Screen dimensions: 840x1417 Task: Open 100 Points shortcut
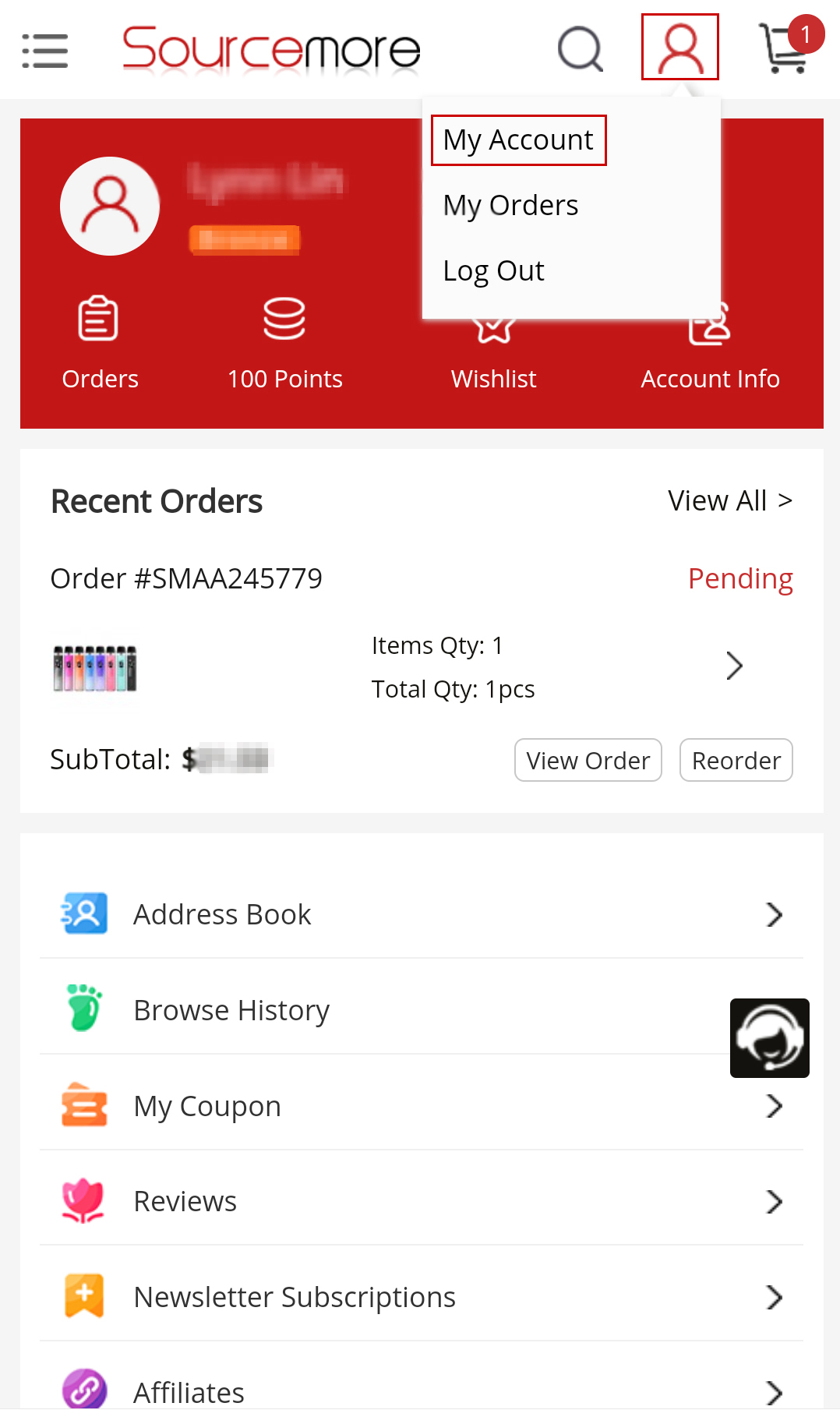(x=284, y=341)
